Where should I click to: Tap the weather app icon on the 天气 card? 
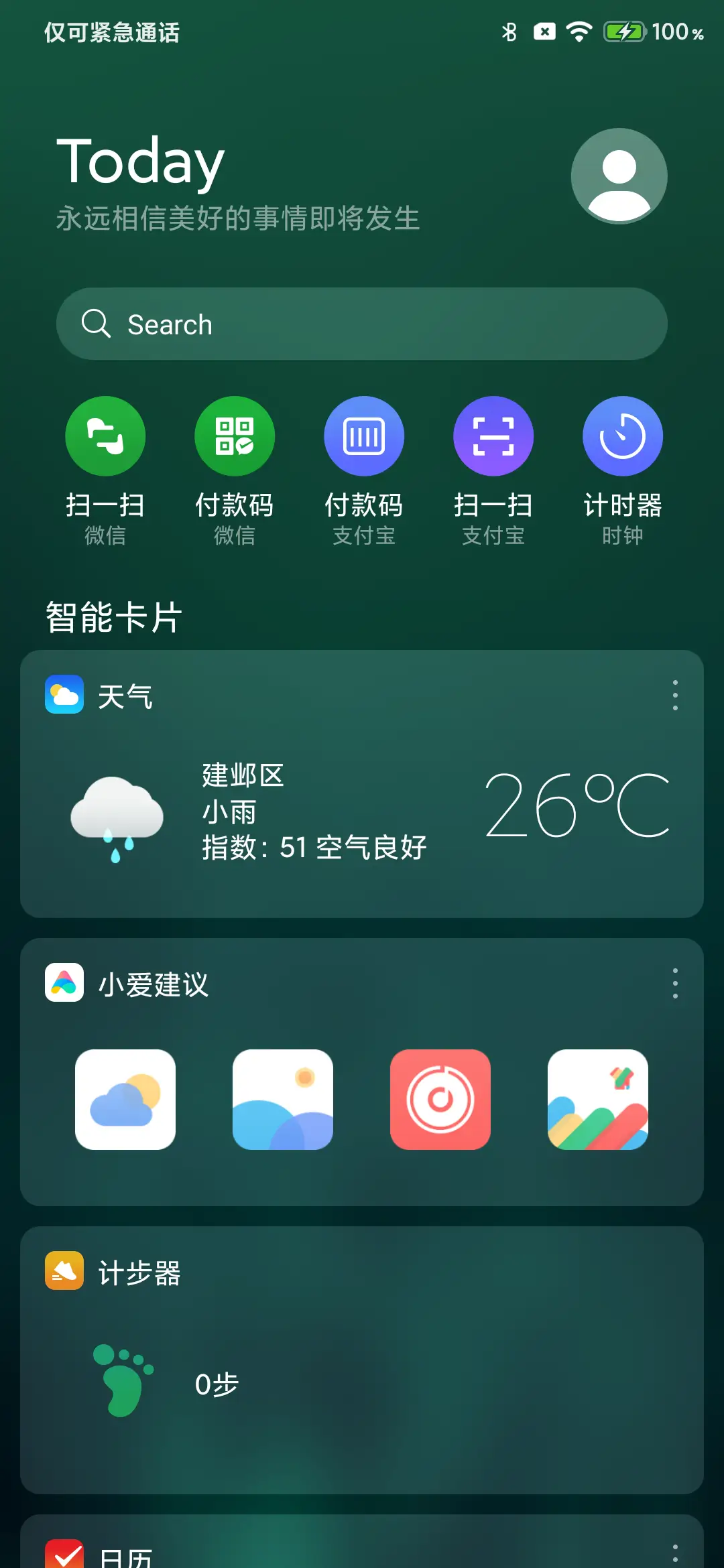click(x=64, y=696)
